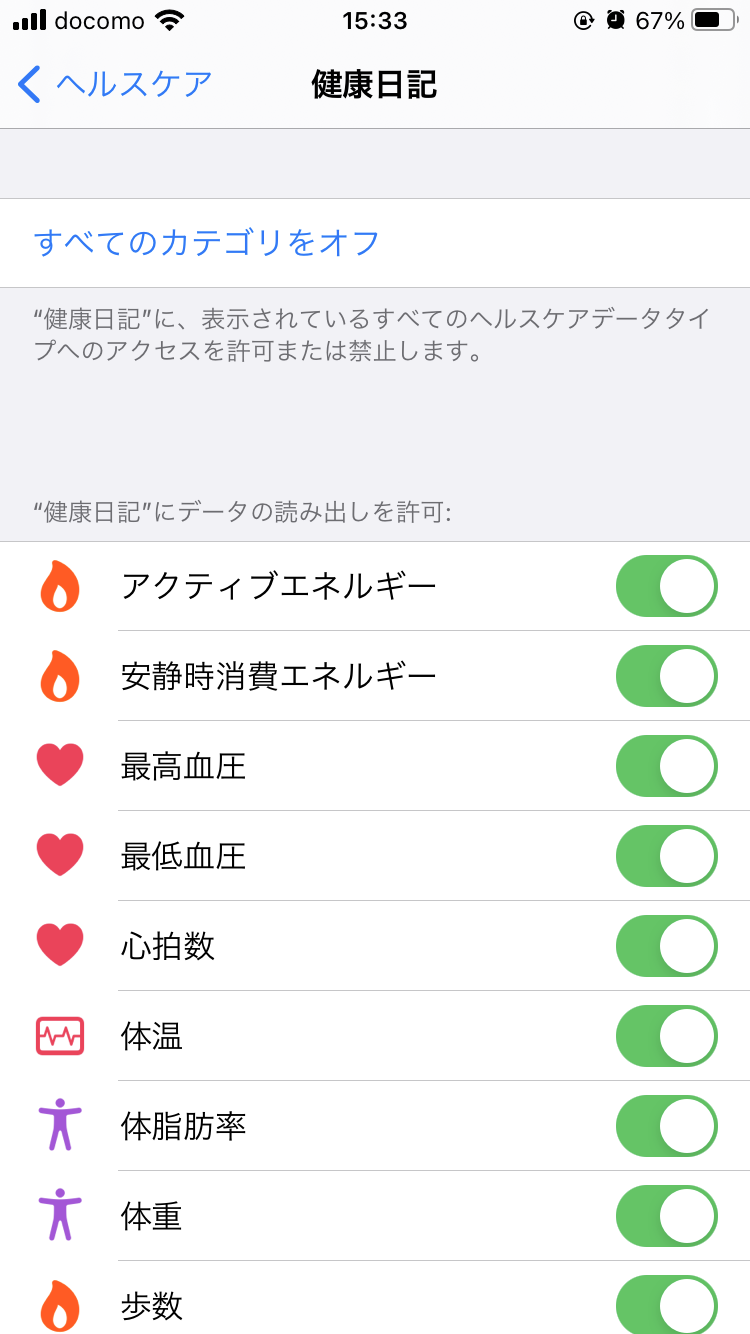750x1334 pixels.
Task: Select the flame icon beside アクティブエネルギー
Action: 60,586
